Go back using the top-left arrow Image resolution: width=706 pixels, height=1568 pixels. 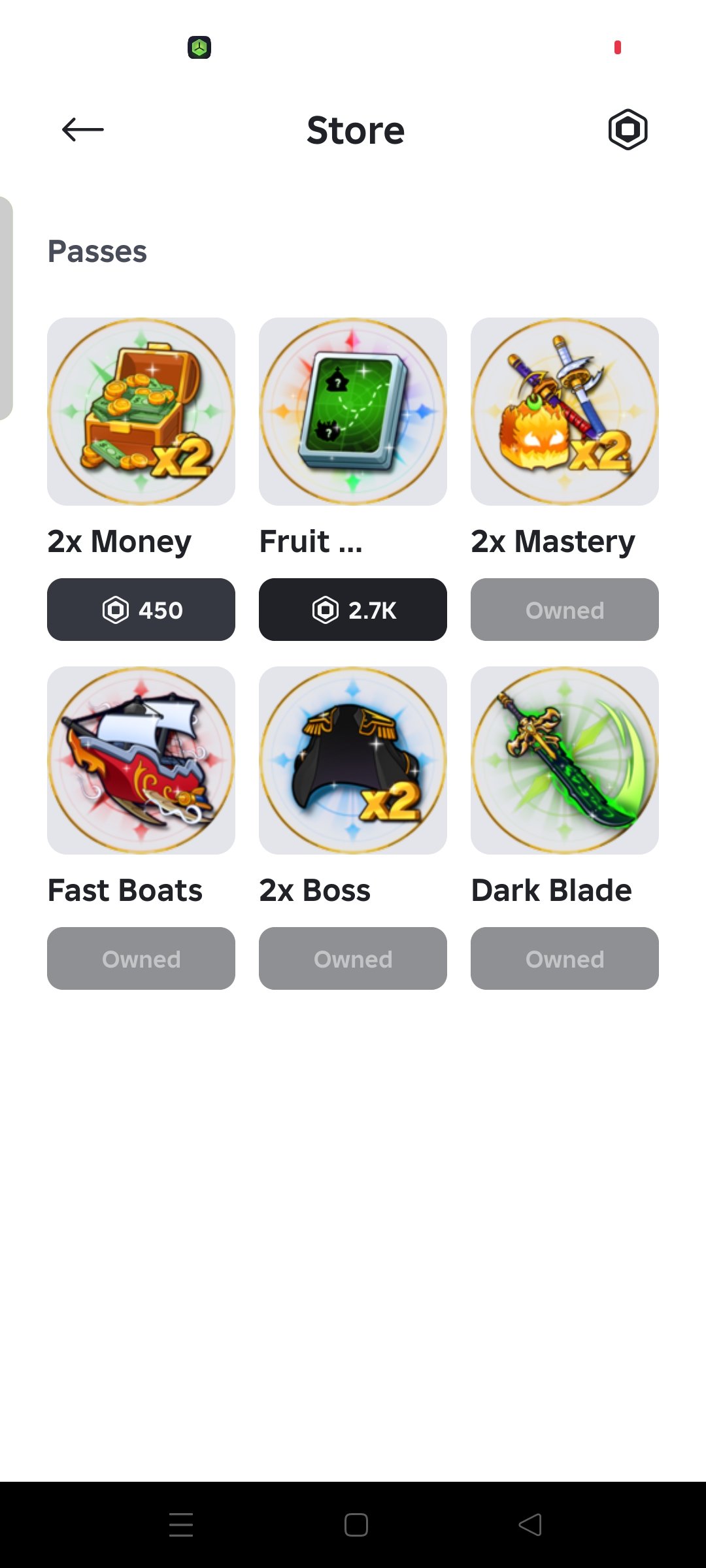pos(83,129)
